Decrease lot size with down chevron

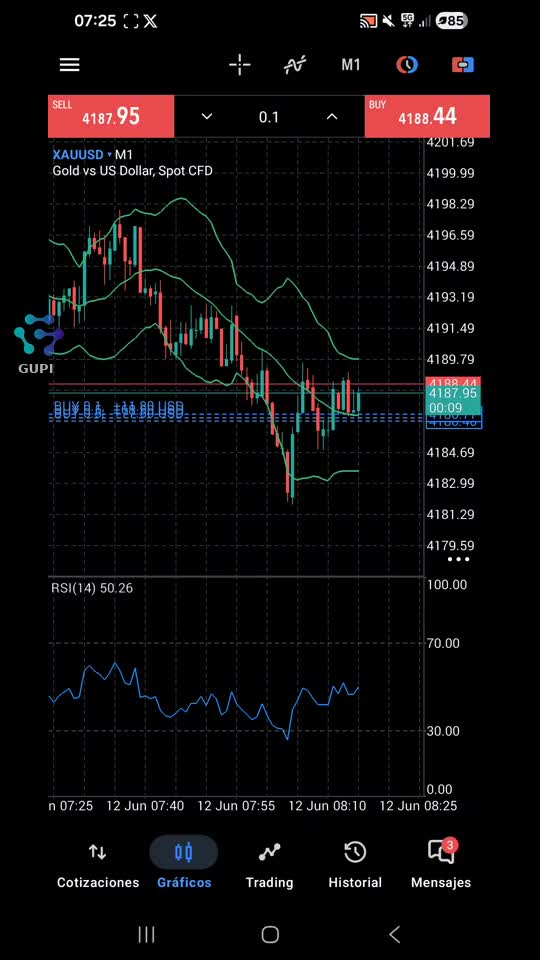pyautogui.click(x=207, y=116)
